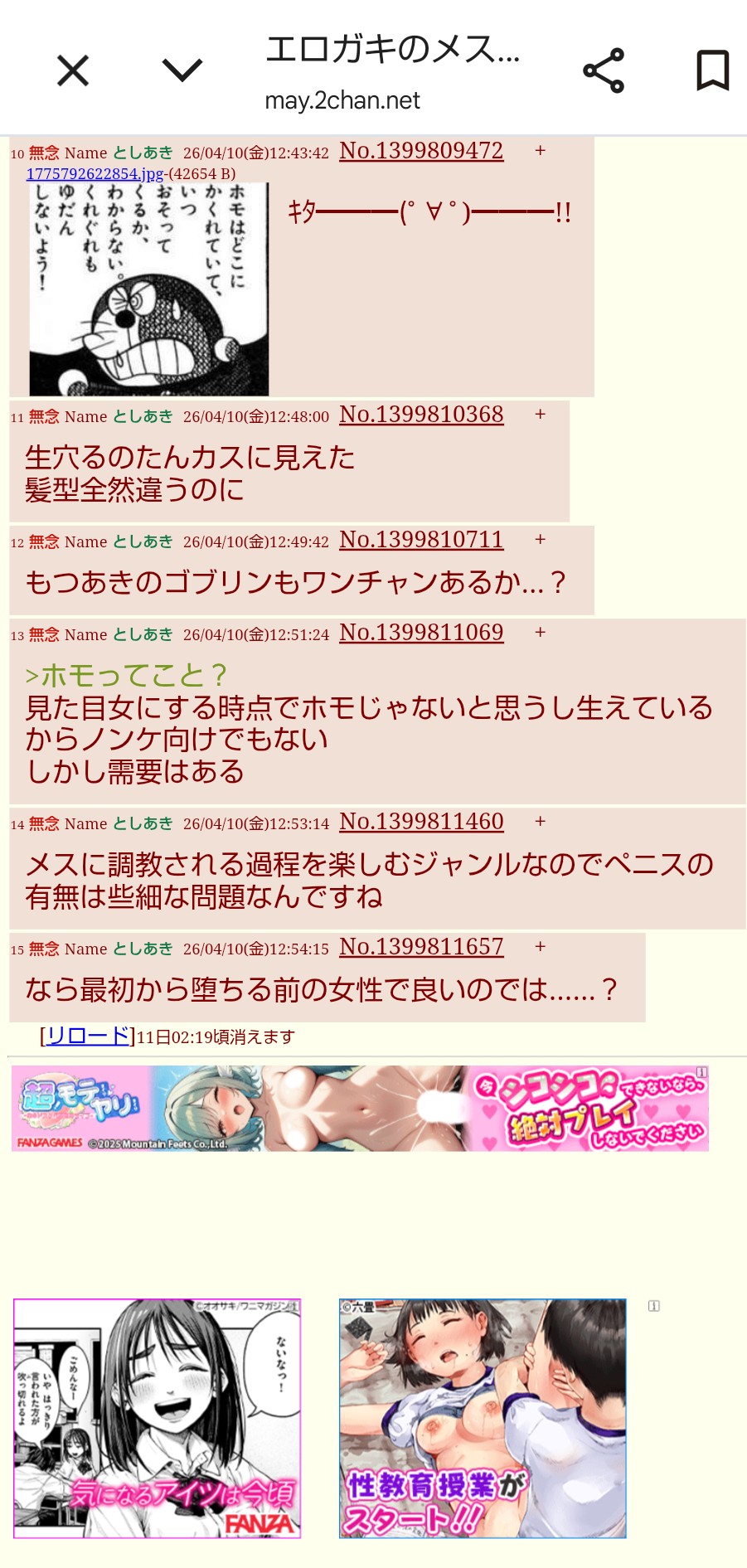Select post No.1399810368 link
Screen dimensions: 747x1568
pyautogui.click(x=421, y=415)
